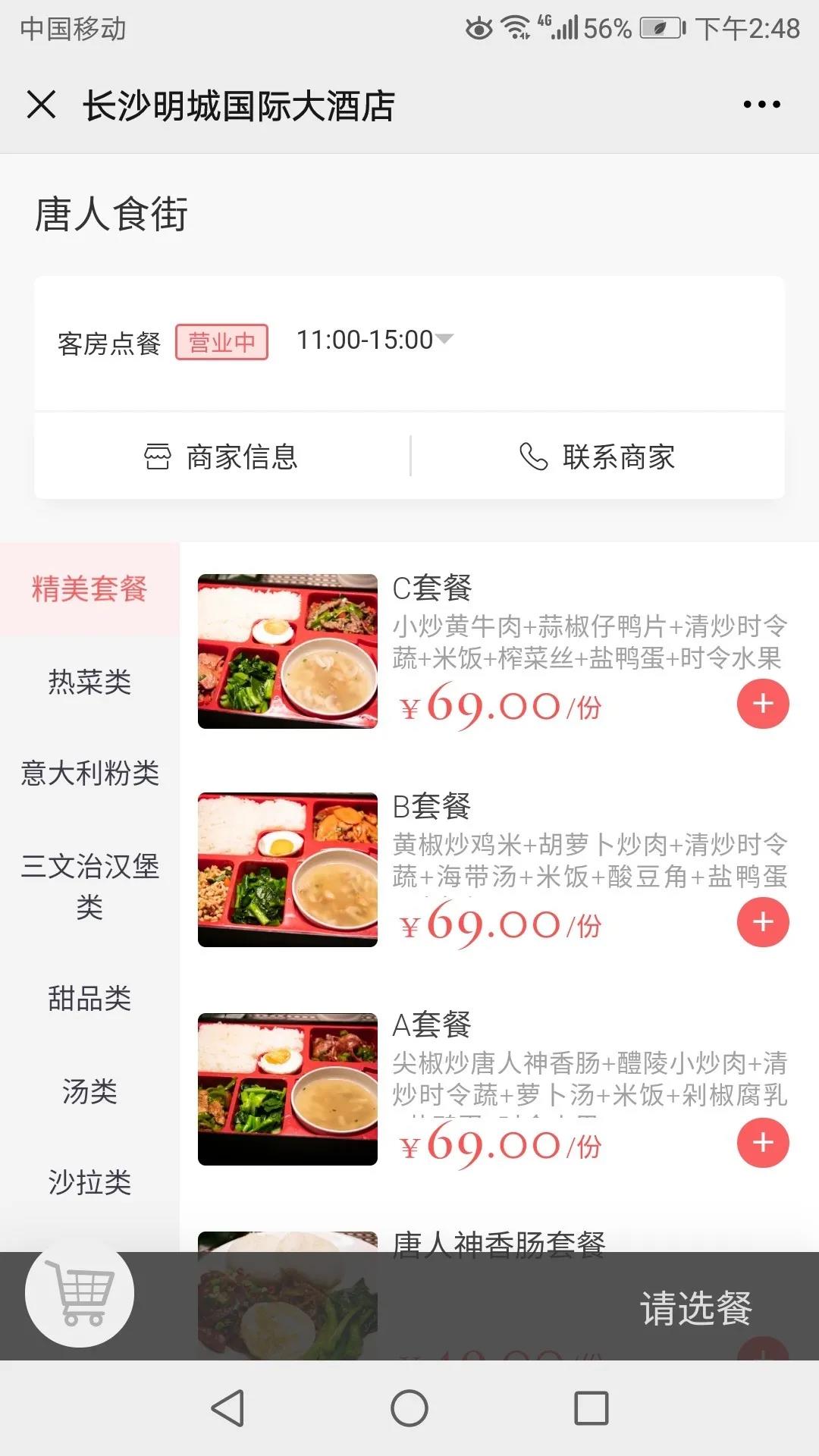Show the 三文治汉堡类 category
The height and width of the screenshot is (1456, 819).
click(x=89, y=886)
